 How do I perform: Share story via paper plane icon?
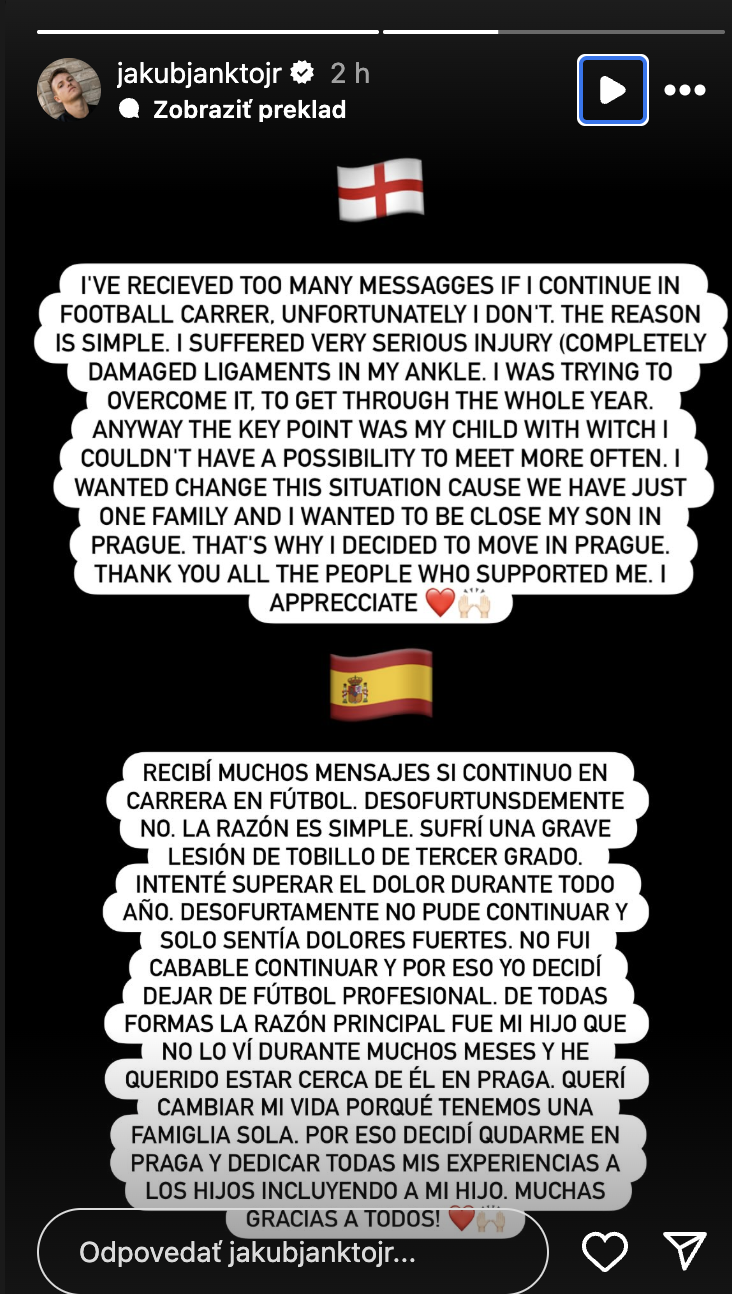(x=685, y=1251)
